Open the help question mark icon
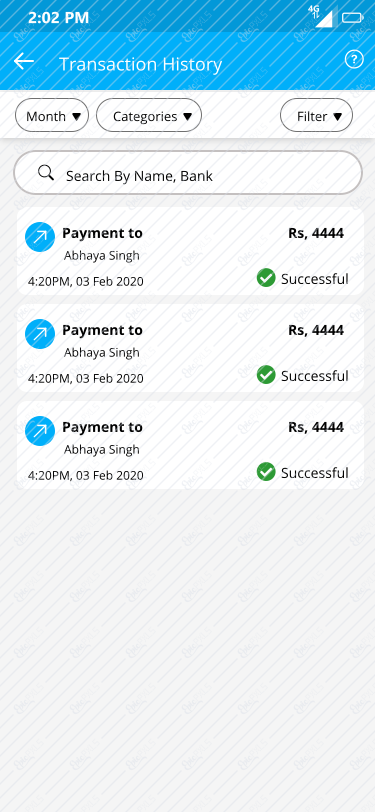This screenshot has width=375, height=812. coord(354,60)
